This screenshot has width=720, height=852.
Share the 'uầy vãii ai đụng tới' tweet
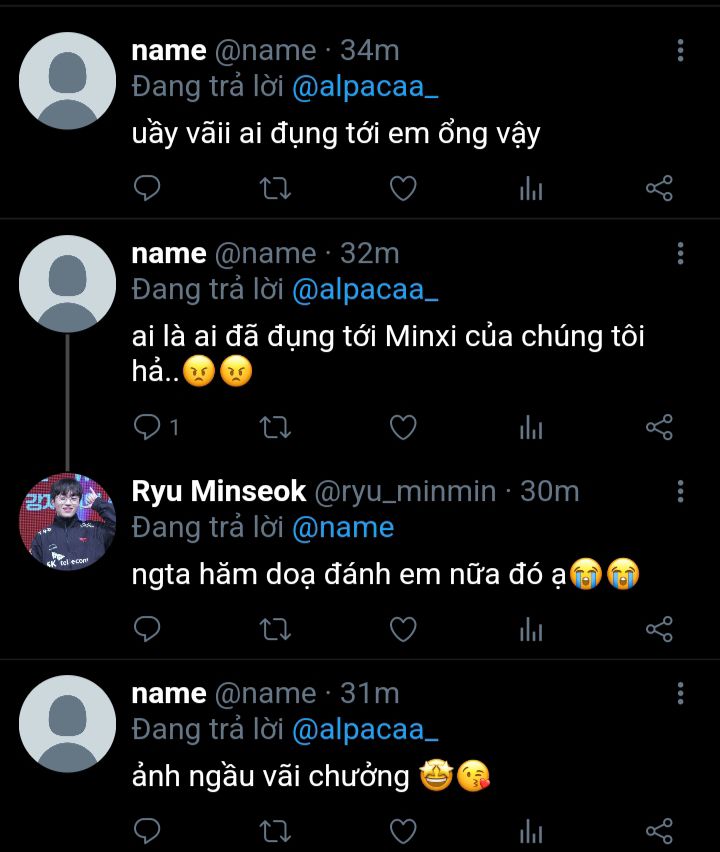659,188
